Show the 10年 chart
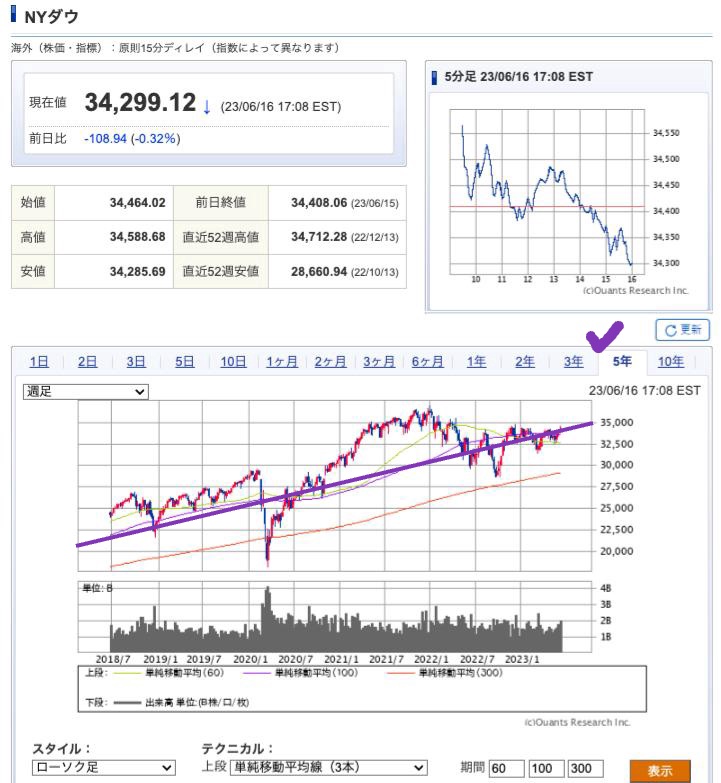Screen dimensions: 721x783 tap(671, 362)
